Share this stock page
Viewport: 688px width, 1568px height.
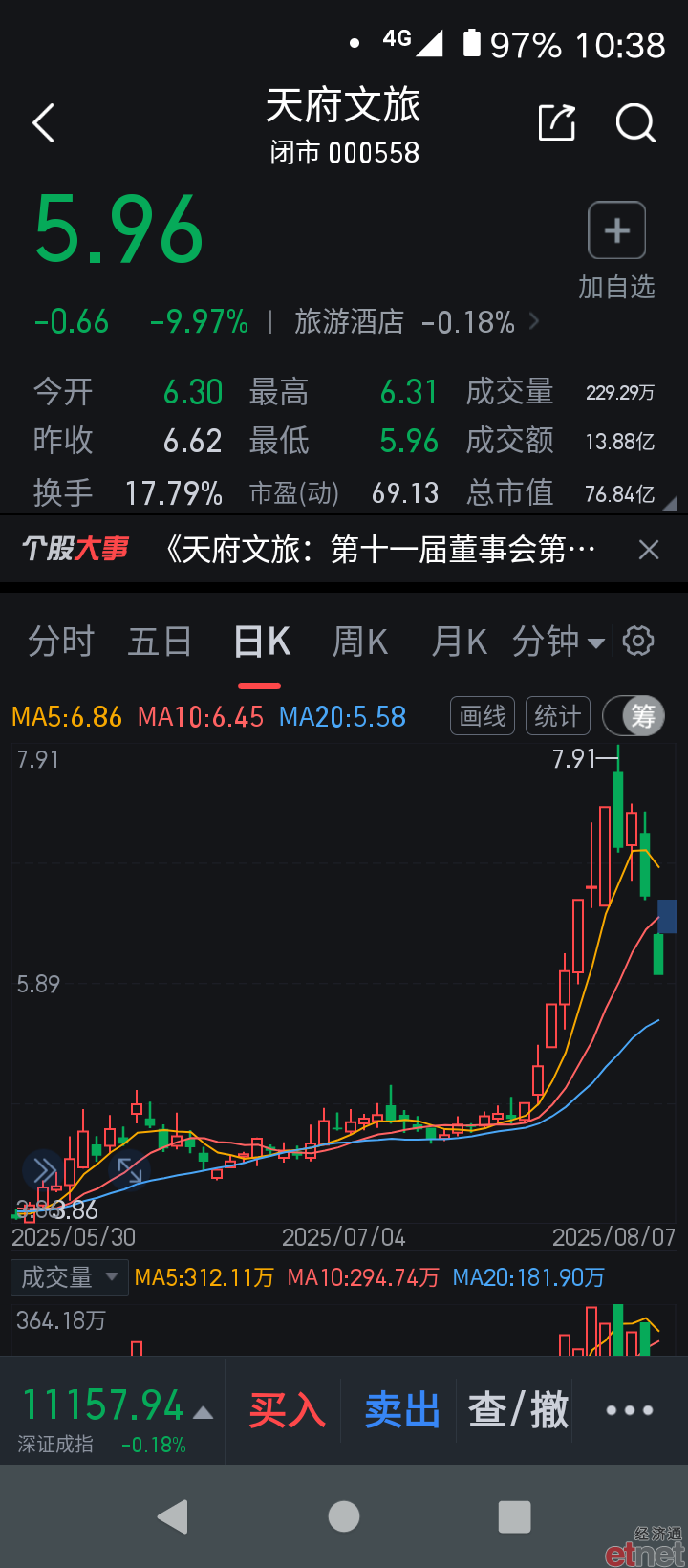[x=557, y=122]
